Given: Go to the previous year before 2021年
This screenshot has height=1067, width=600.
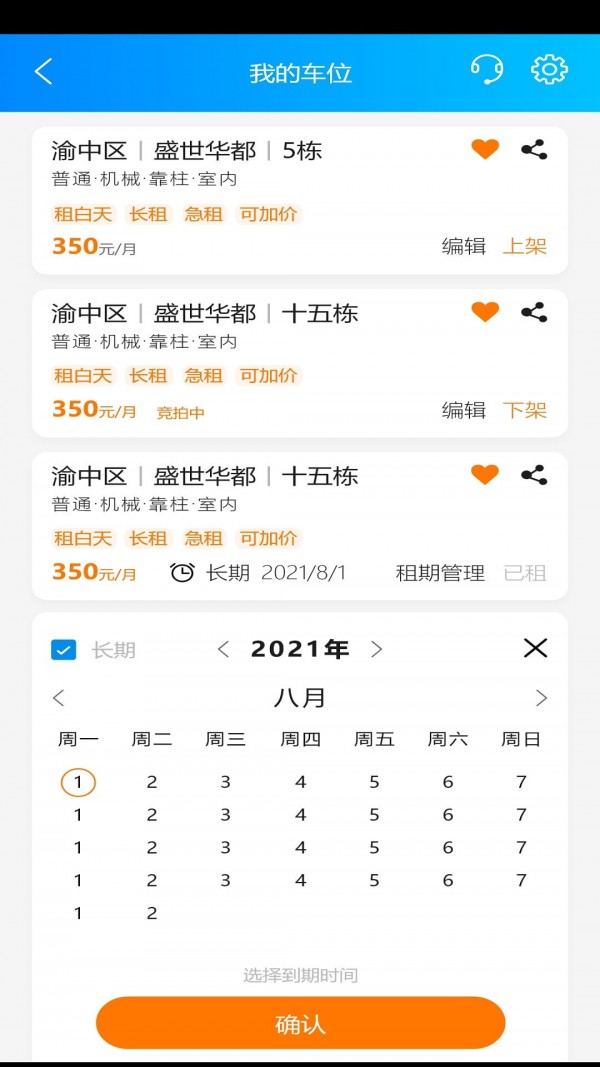Looking at the screenshot, I should click(223, 650).
